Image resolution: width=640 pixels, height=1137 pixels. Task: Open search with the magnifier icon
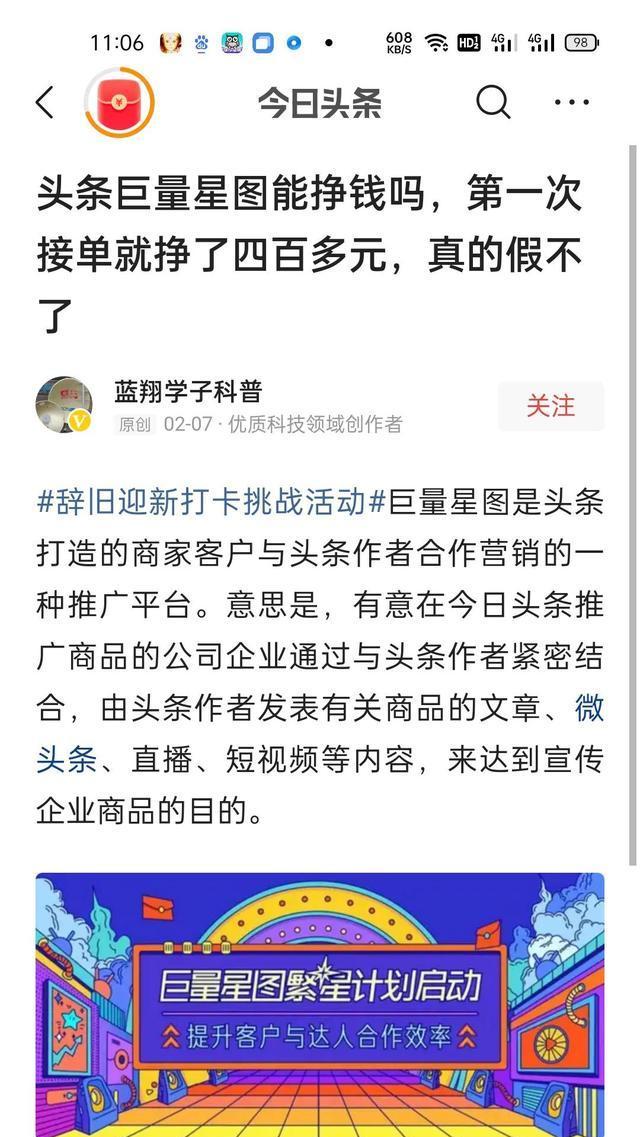click(x=492, y=102)
